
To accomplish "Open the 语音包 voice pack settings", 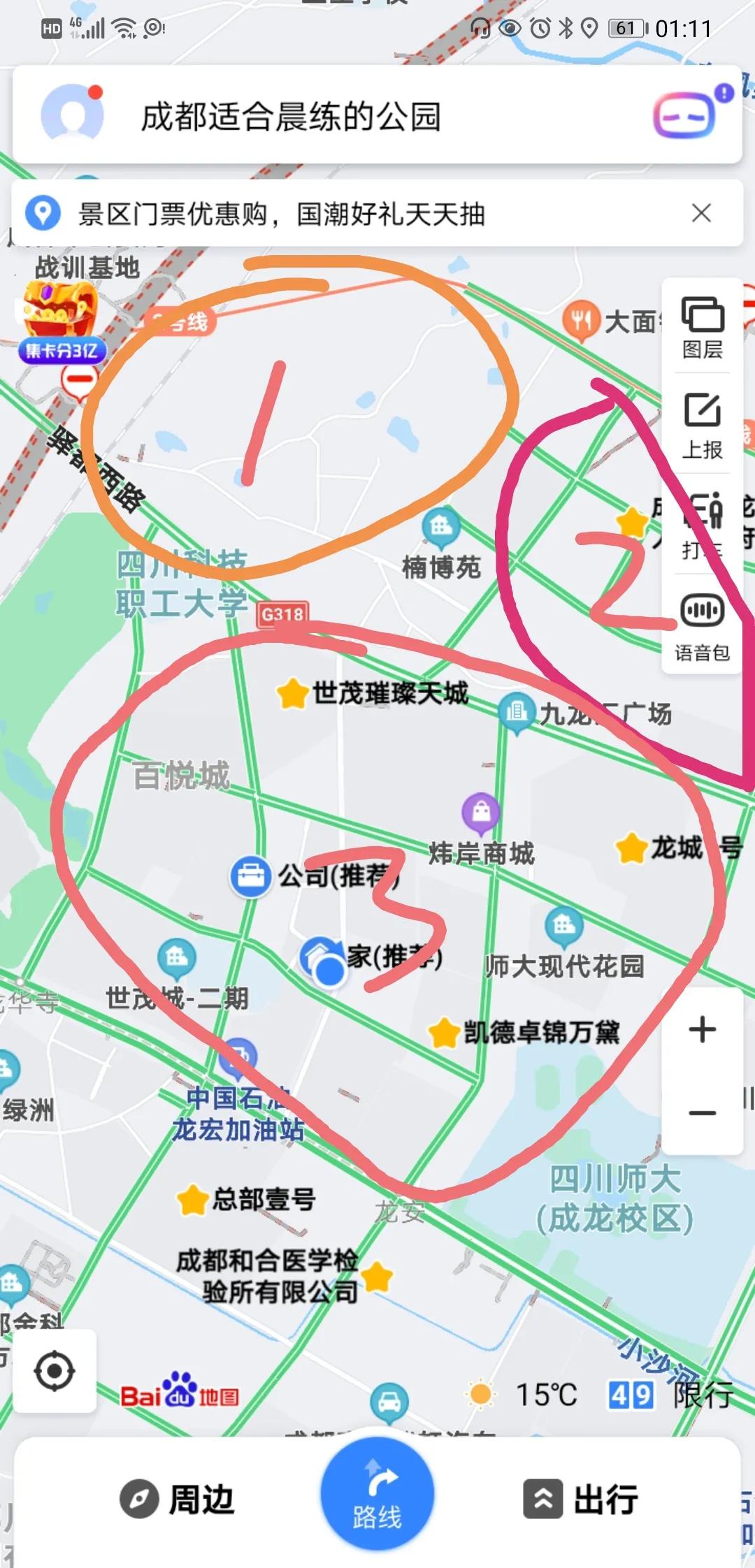I will tap(702, 622).
